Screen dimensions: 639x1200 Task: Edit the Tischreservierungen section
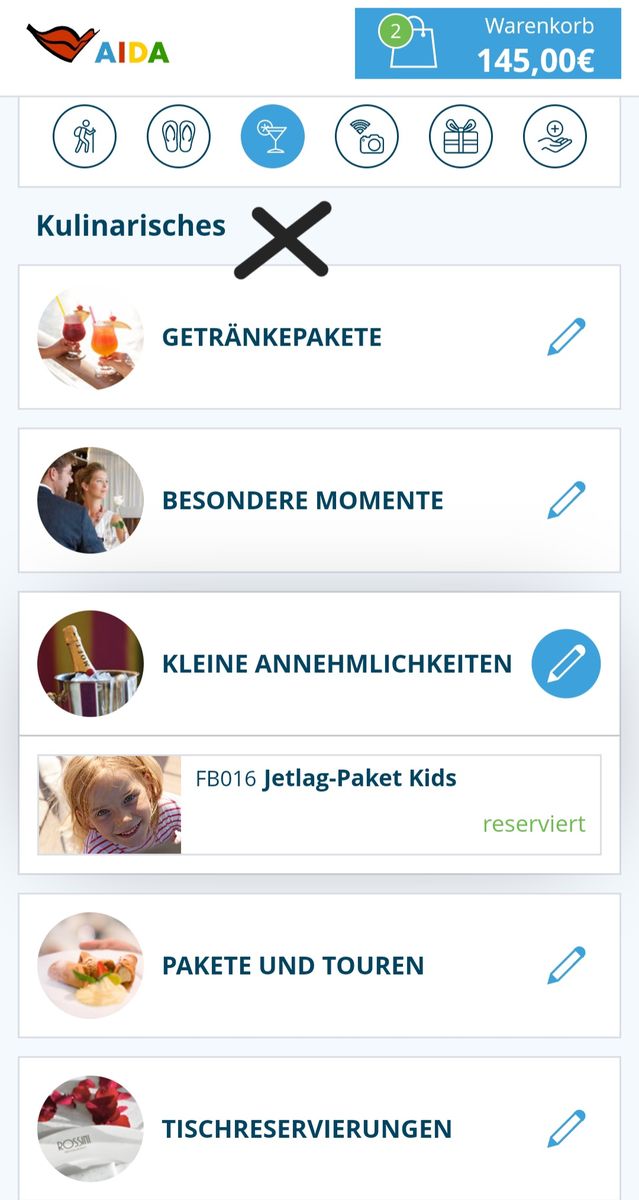566,1129
